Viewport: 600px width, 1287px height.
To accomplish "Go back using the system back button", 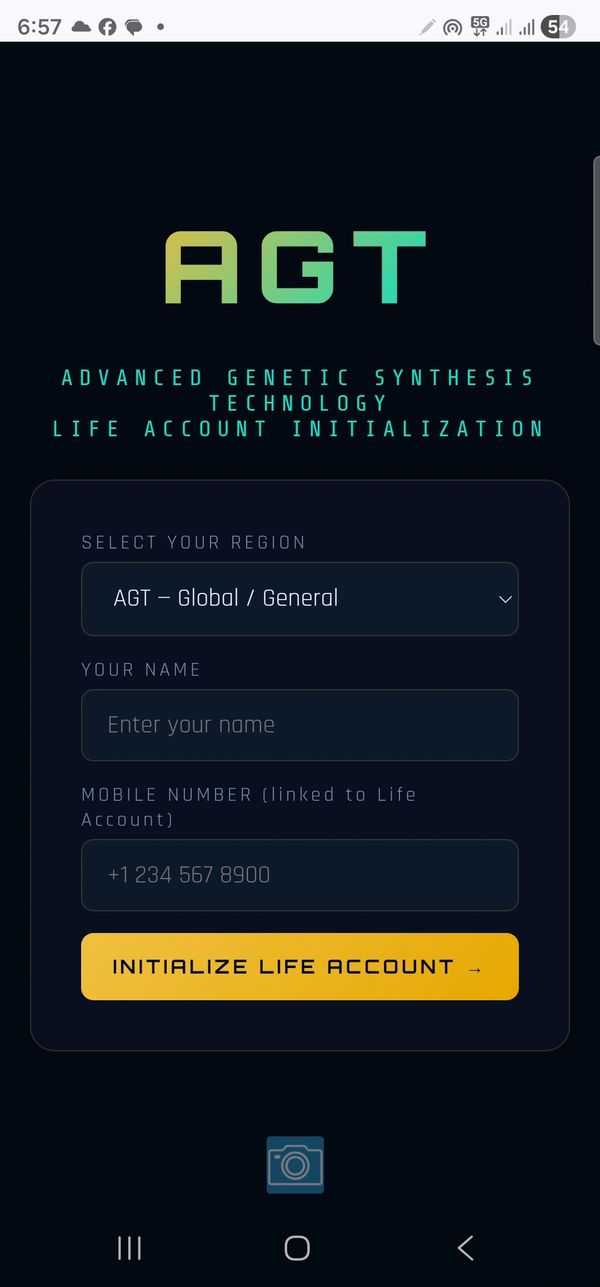I will click(x=465, y=1247).
